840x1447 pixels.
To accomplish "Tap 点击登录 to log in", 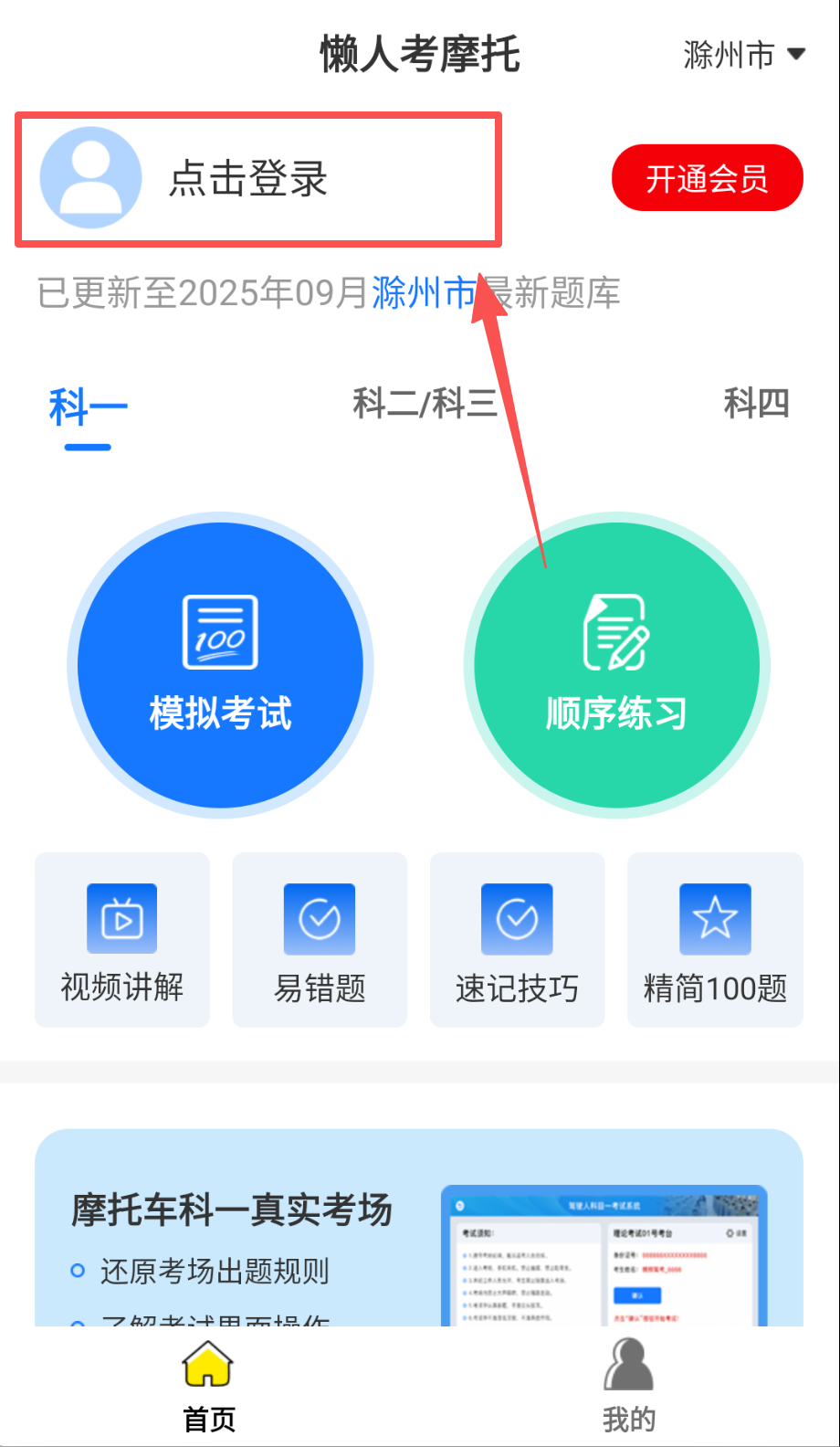I will (x=248, y=179).
